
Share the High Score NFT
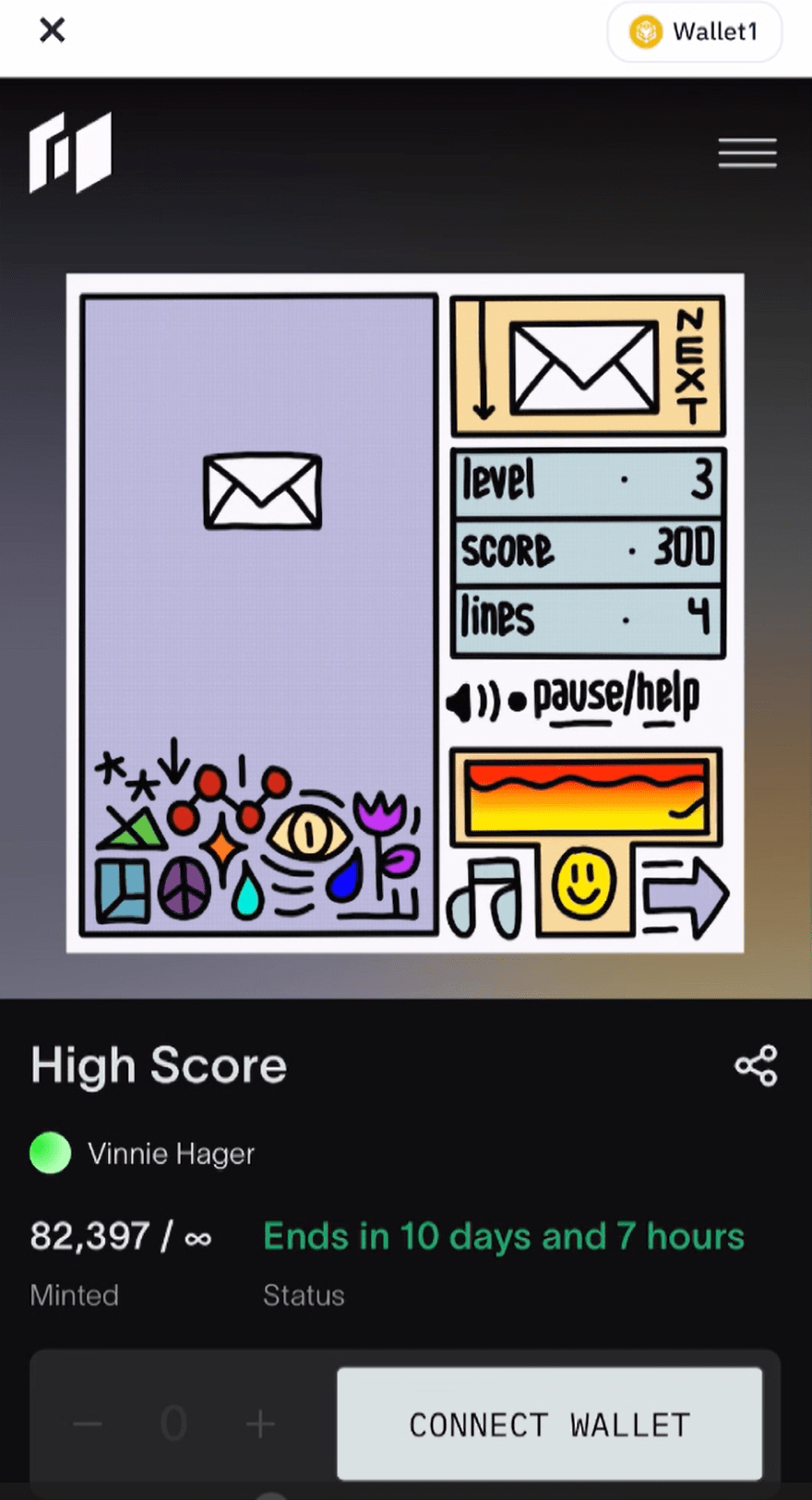point(756,1066)
